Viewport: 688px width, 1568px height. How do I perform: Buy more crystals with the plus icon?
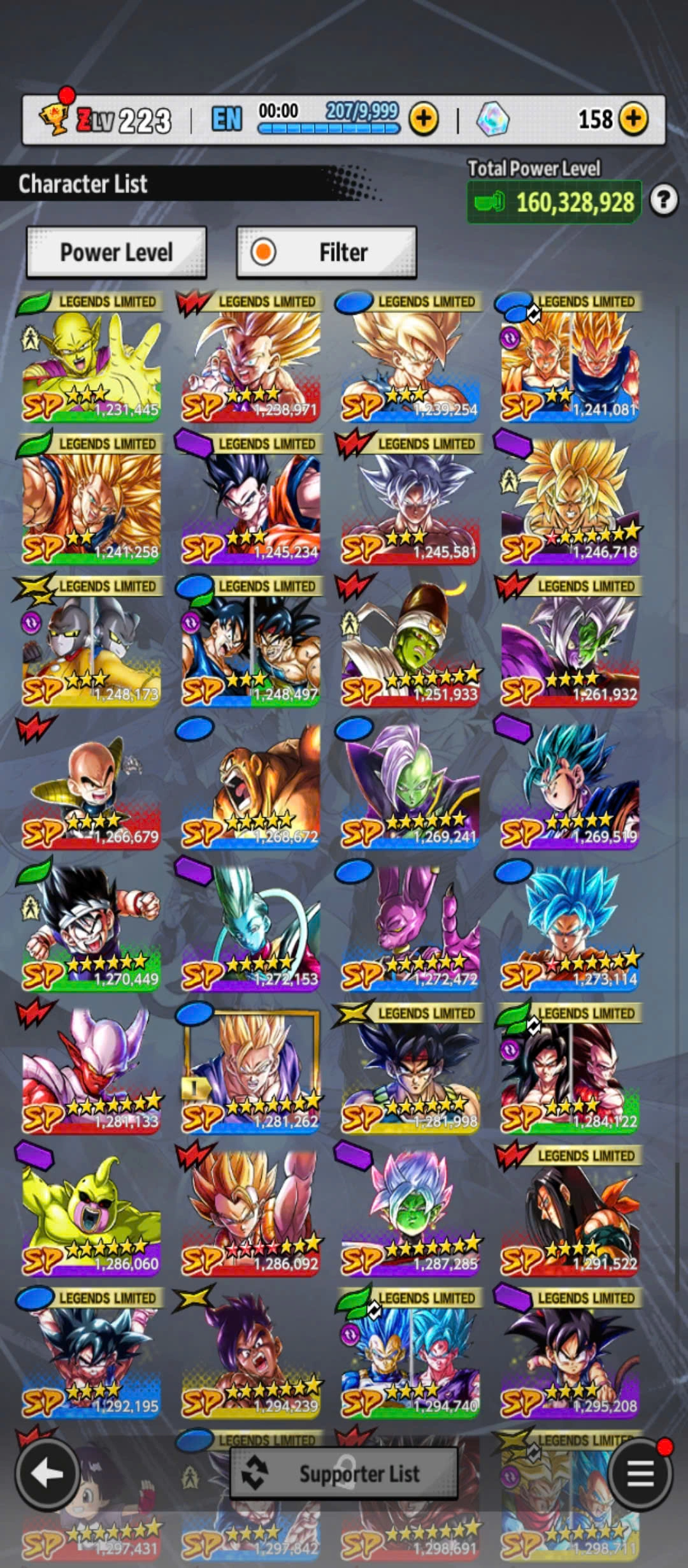(633, 119)
